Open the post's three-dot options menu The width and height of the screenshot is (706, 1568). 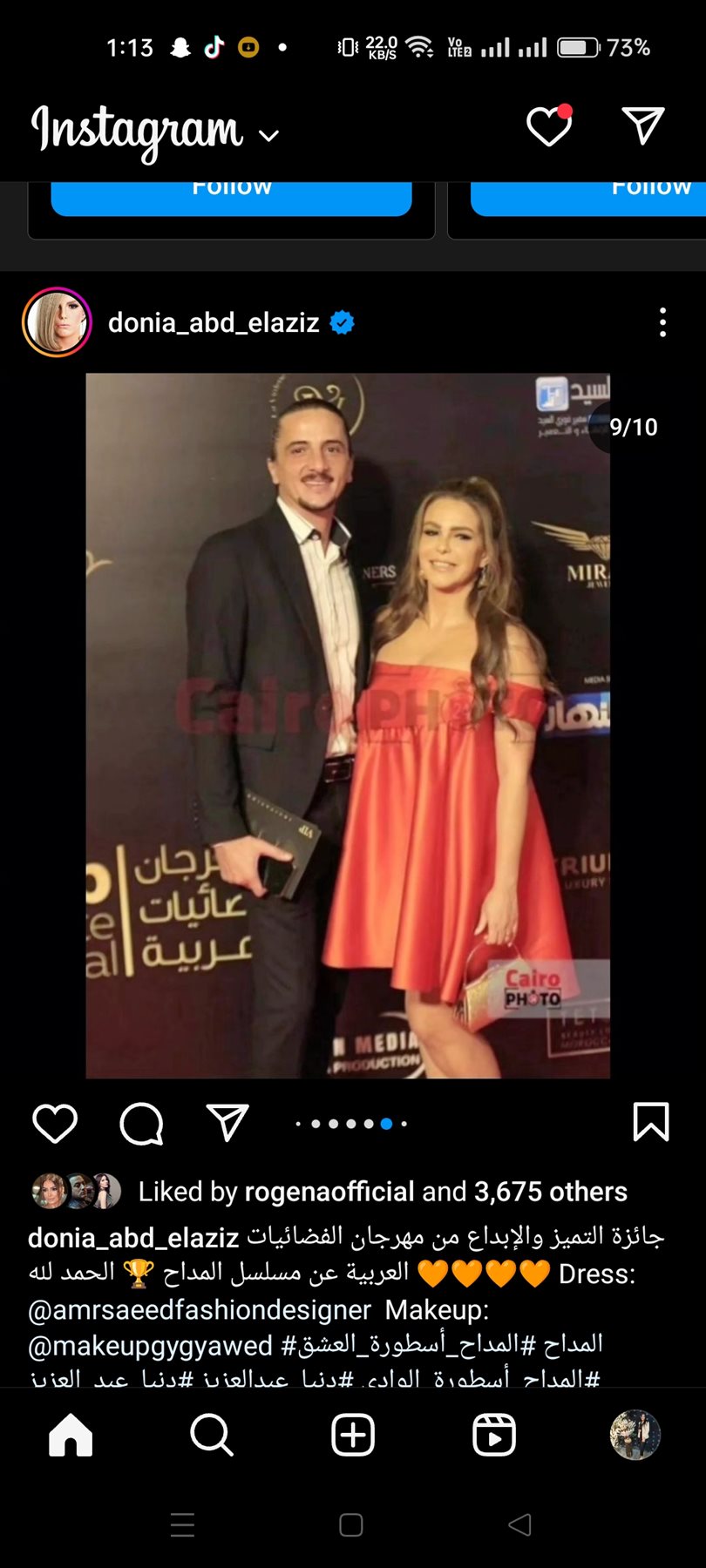pyautogui.click(x=662, y=322)
